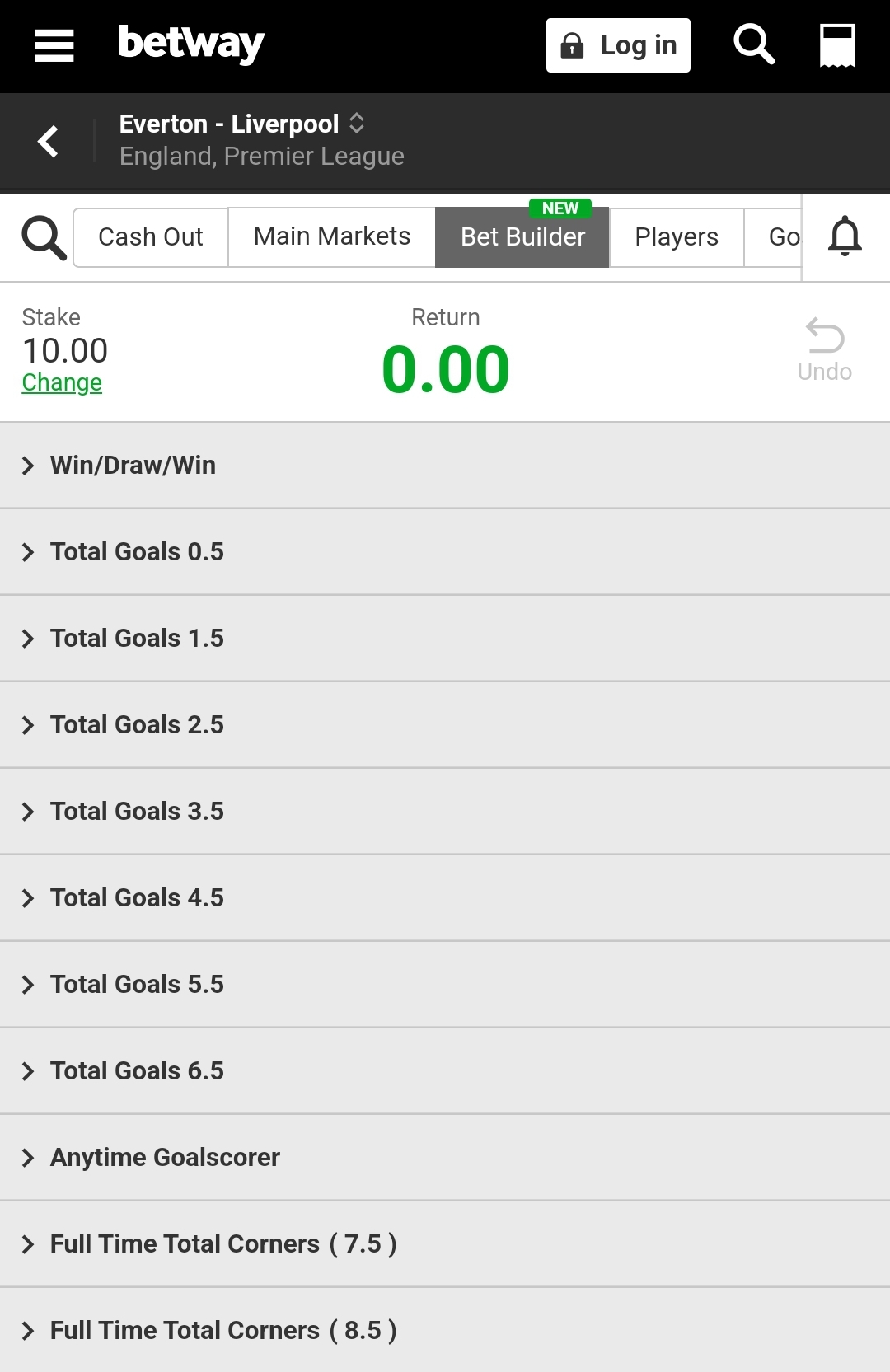The width and height of the screenshot is (890, 1372).
Task: Expand the Total Goals 6.5 market
Action: (137, 1070)
